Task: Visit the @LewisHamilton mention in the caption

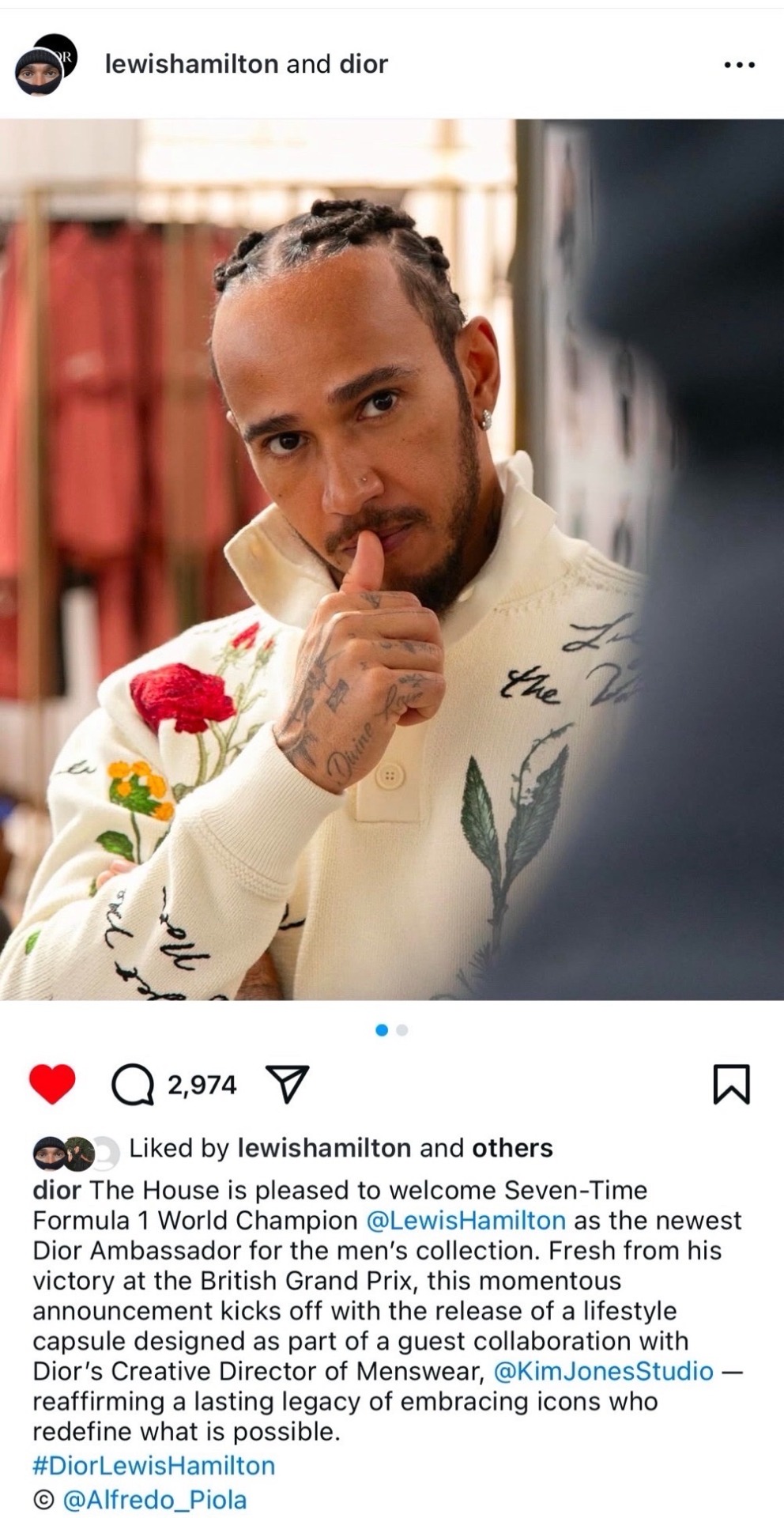Action: pos(465,1220)
